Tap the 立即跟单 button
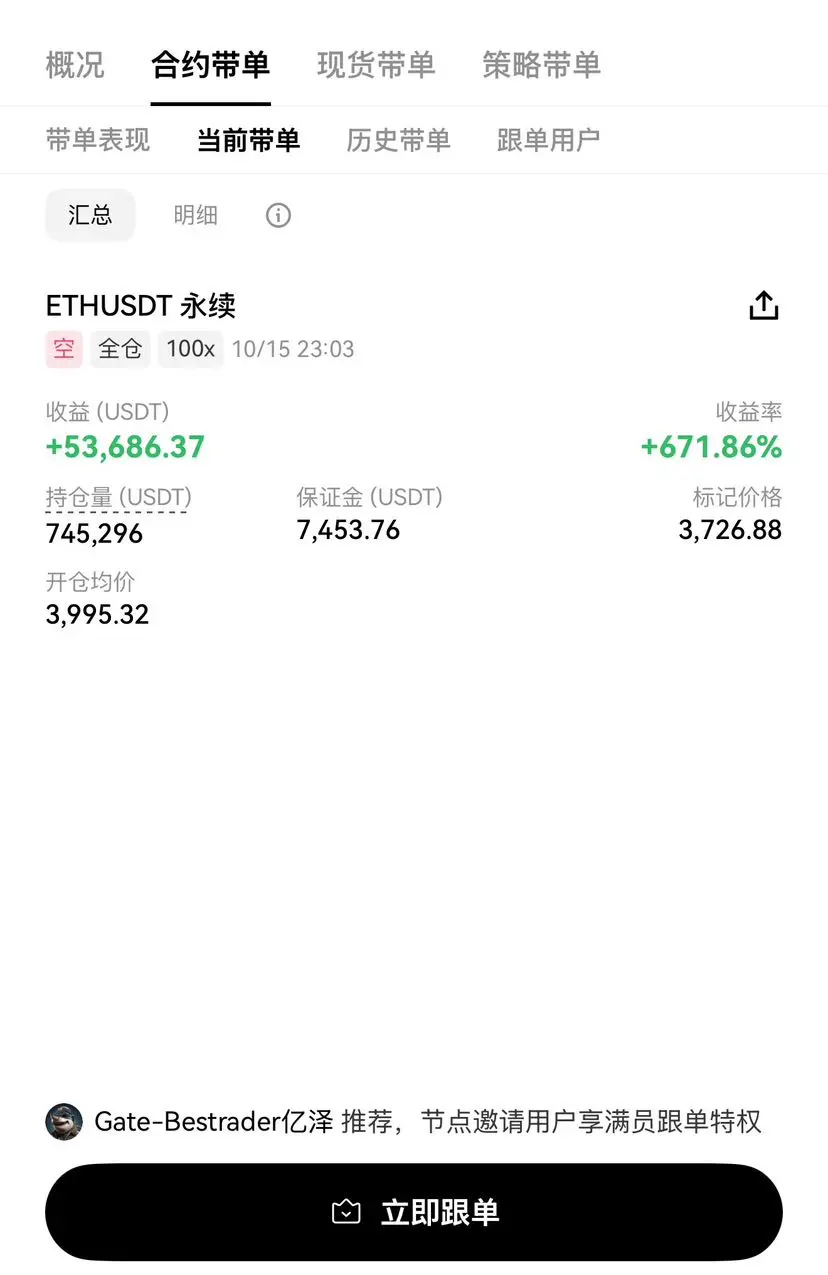 tap(414, 1212)
